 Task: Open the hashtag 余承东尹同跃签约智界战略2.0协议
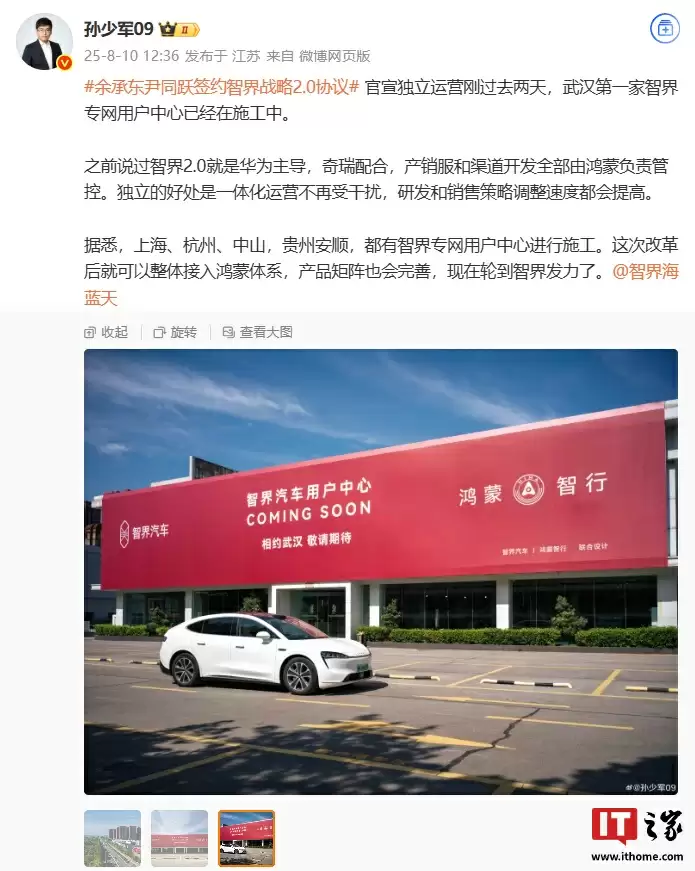(x=222, y=86)
